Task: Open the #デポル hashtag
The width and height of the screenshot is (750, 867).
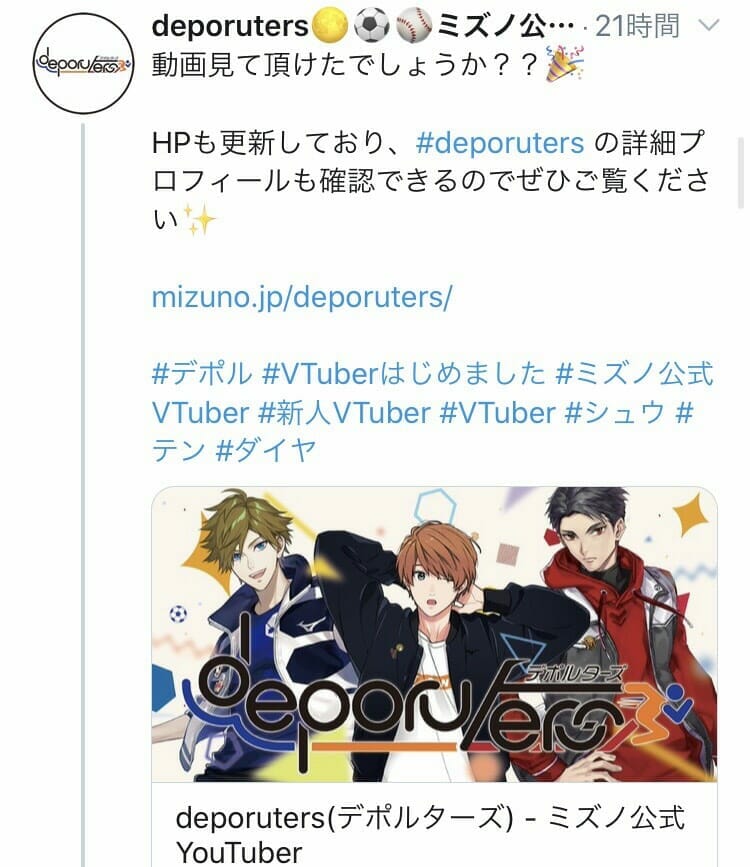Action: tap(201, 374)
